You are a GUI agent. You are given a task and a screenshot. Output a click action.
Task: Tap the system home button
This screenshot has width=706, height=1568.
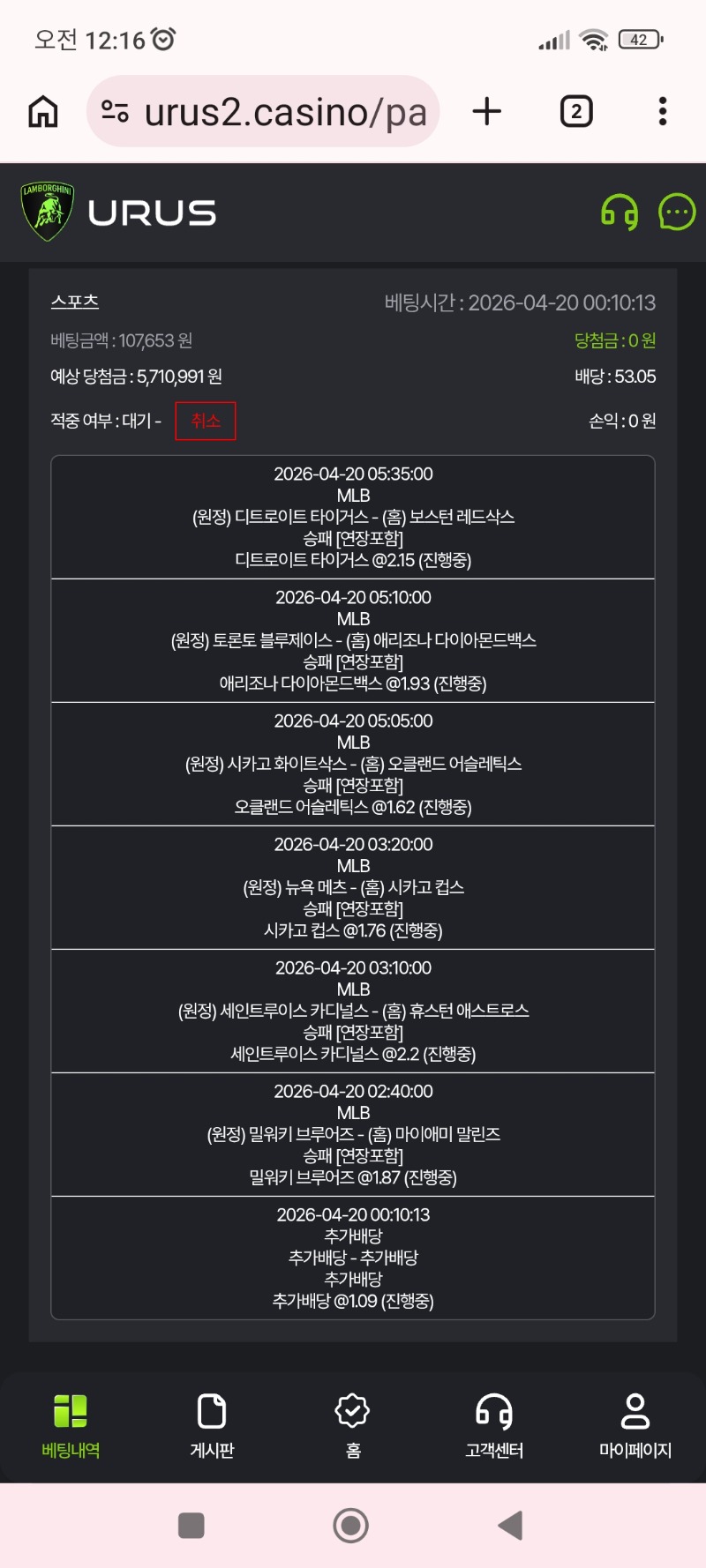coord(351,1525)
